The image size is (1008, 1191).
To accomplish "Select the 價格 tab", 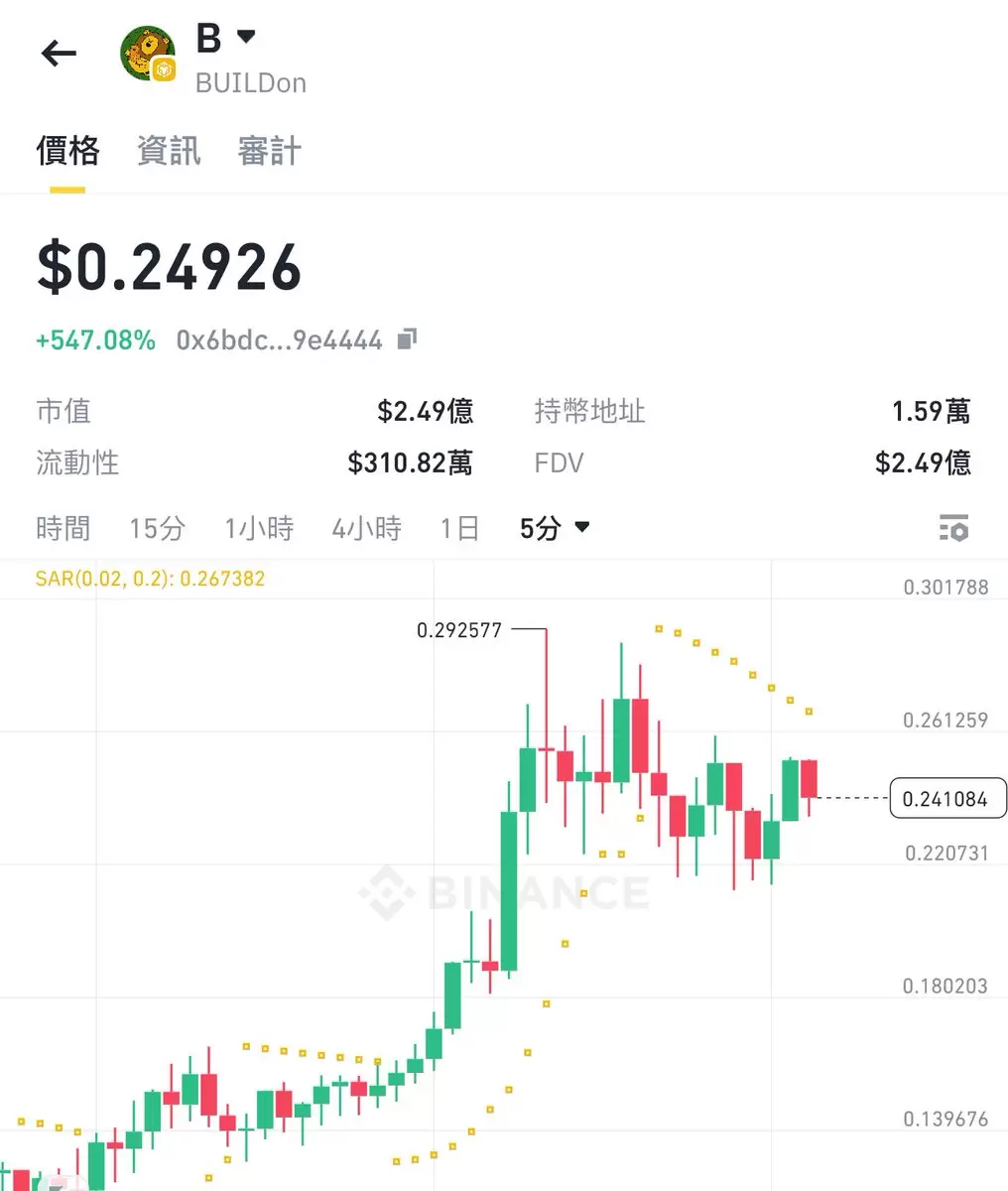I will [67, 151].
